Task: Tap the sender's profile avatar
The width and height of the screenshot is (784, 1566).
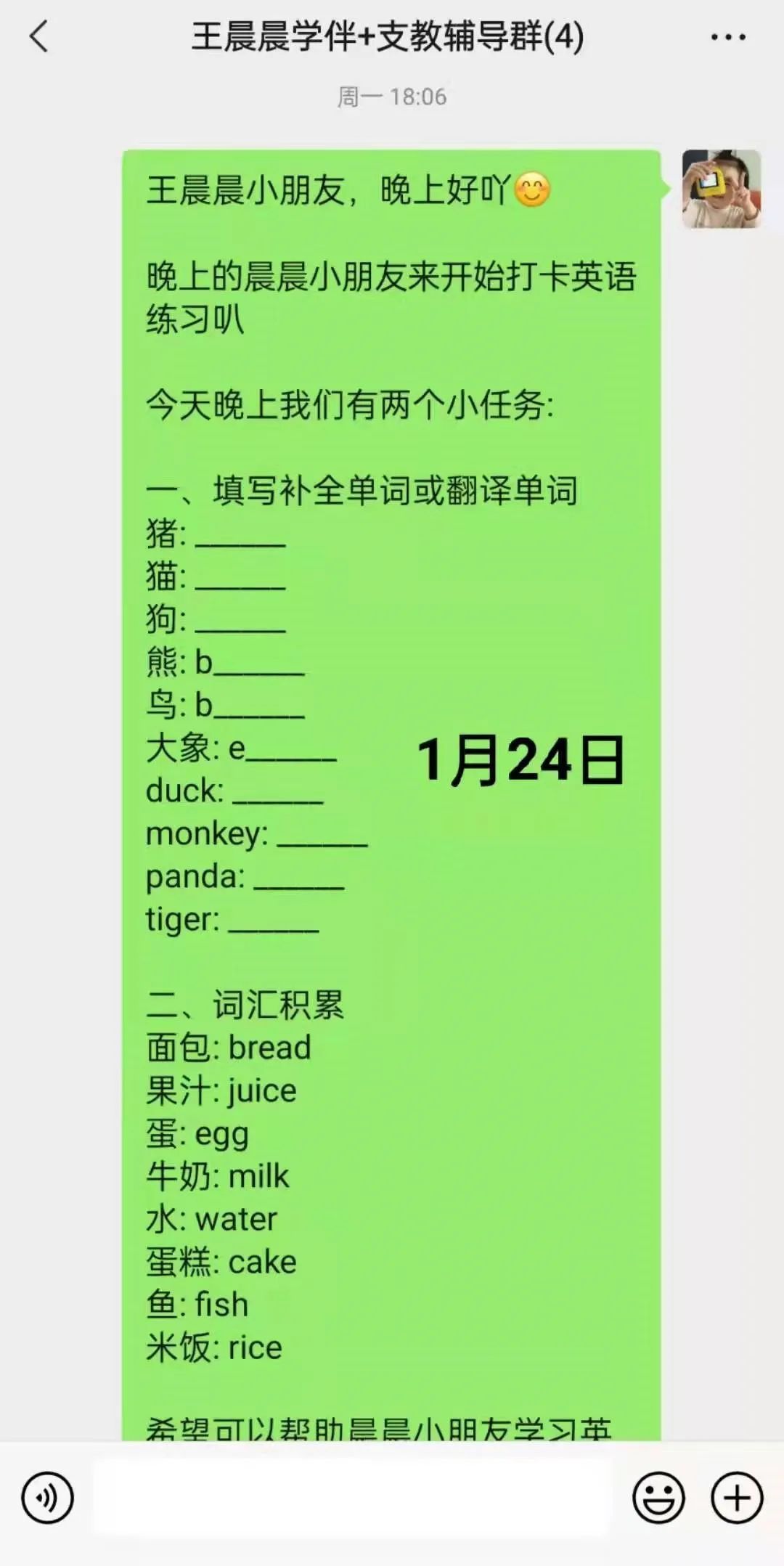Action: pos(721,189)
